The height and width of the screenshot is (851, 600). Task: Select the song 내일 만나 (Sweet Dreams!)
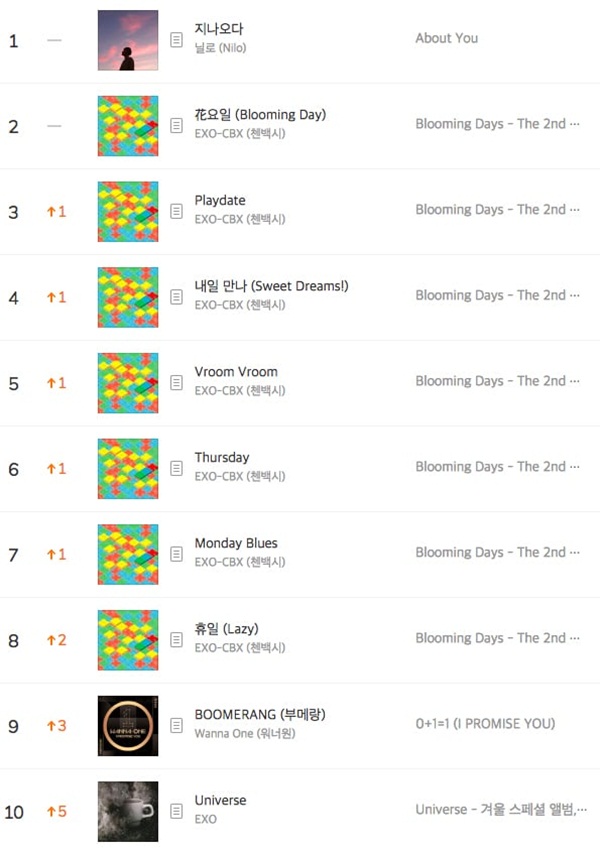[271, 286]
